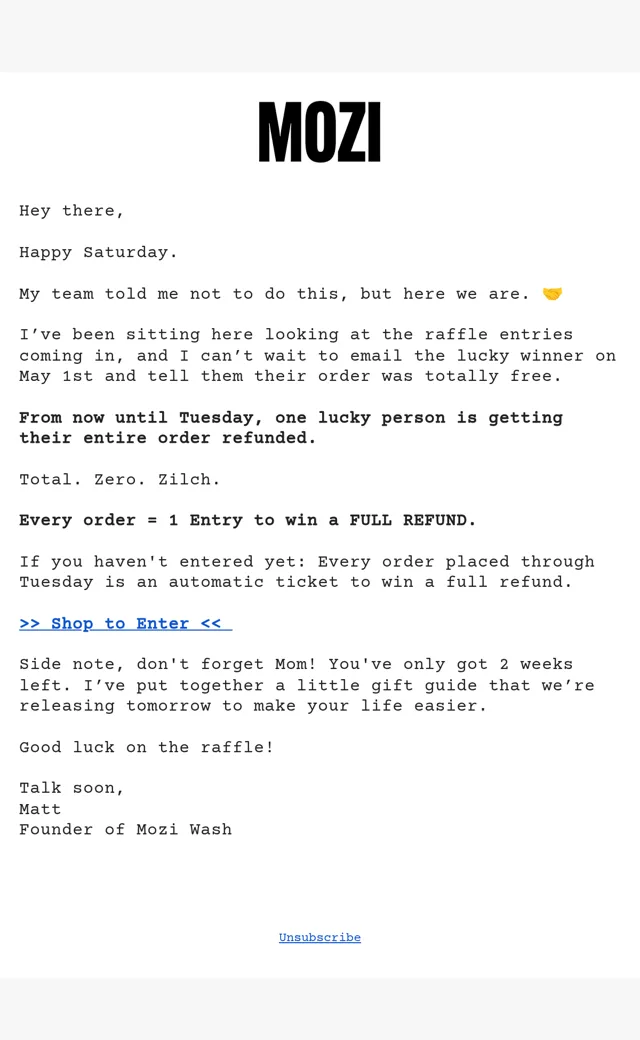
Task: Tap the Unsubscribe link
Action: (x=320, y=937)
